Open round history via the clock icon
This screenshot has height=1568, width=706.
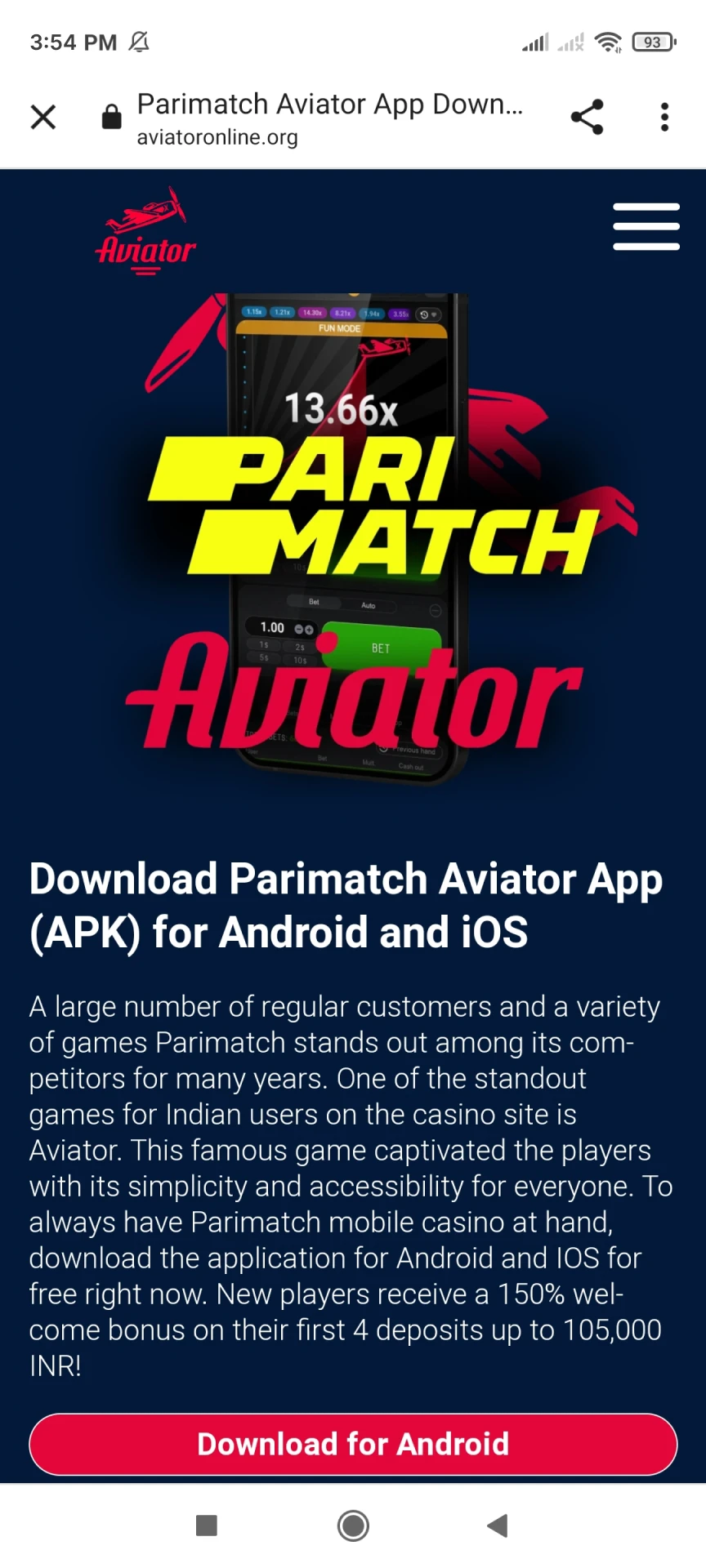[x=424, y=314]
